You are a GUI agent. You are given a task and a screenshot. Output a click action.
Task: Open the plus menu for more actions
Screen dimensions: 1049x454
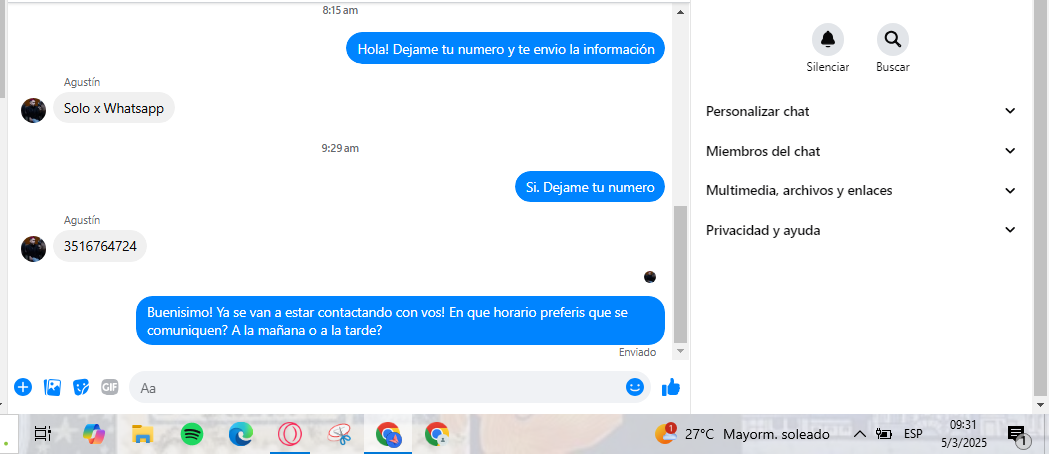23,387
